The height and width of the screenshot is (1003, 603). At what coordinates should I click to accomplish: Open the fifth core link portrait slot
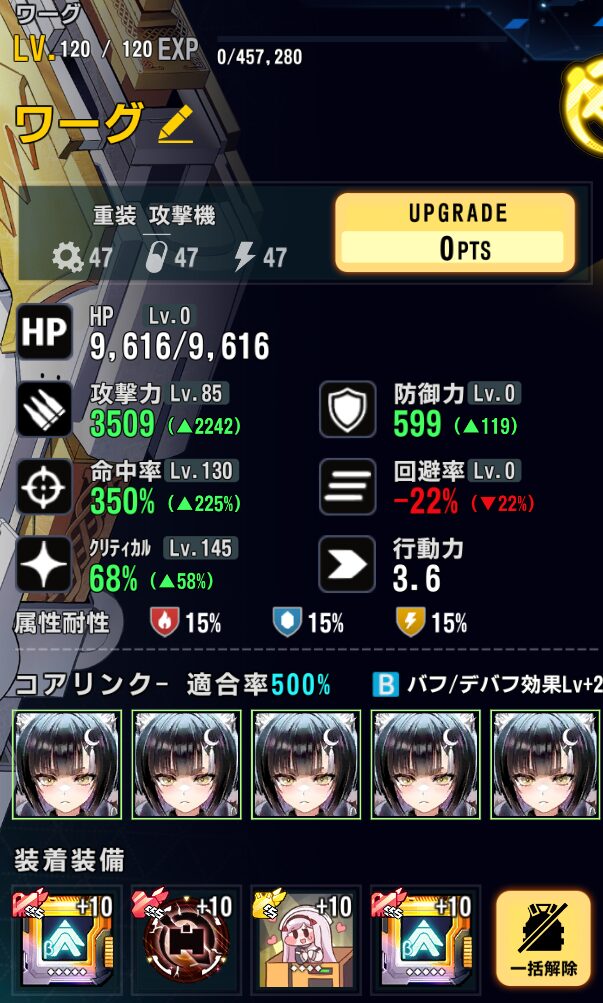(x=544, y=764)
